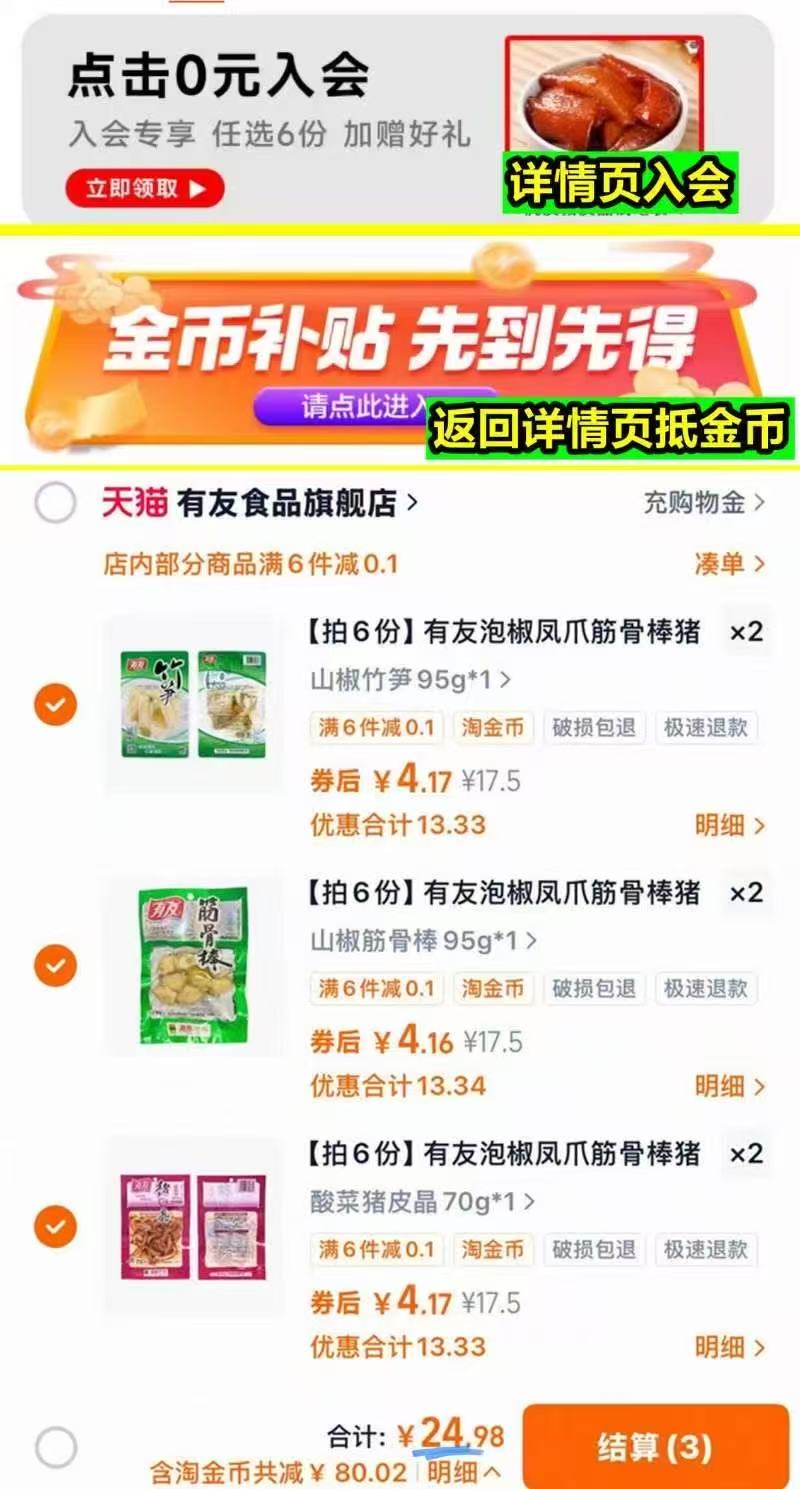Tap the 破损包退 tag on 山椒筋骨棒 item
The height and width of the screenshot is (1489, 800).
point(594,989)
